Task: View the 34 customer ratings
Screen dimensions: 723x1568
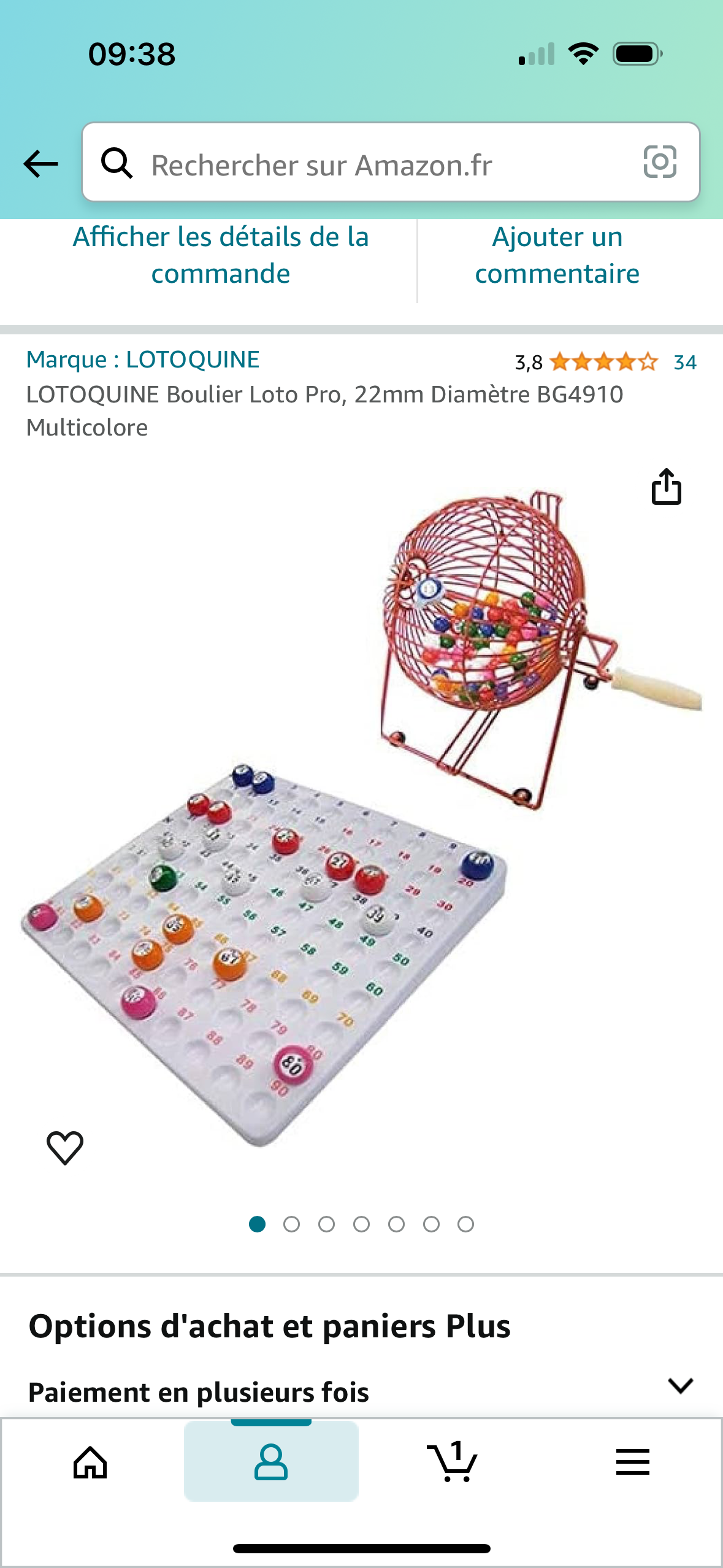Action: (x=684, y=363)
